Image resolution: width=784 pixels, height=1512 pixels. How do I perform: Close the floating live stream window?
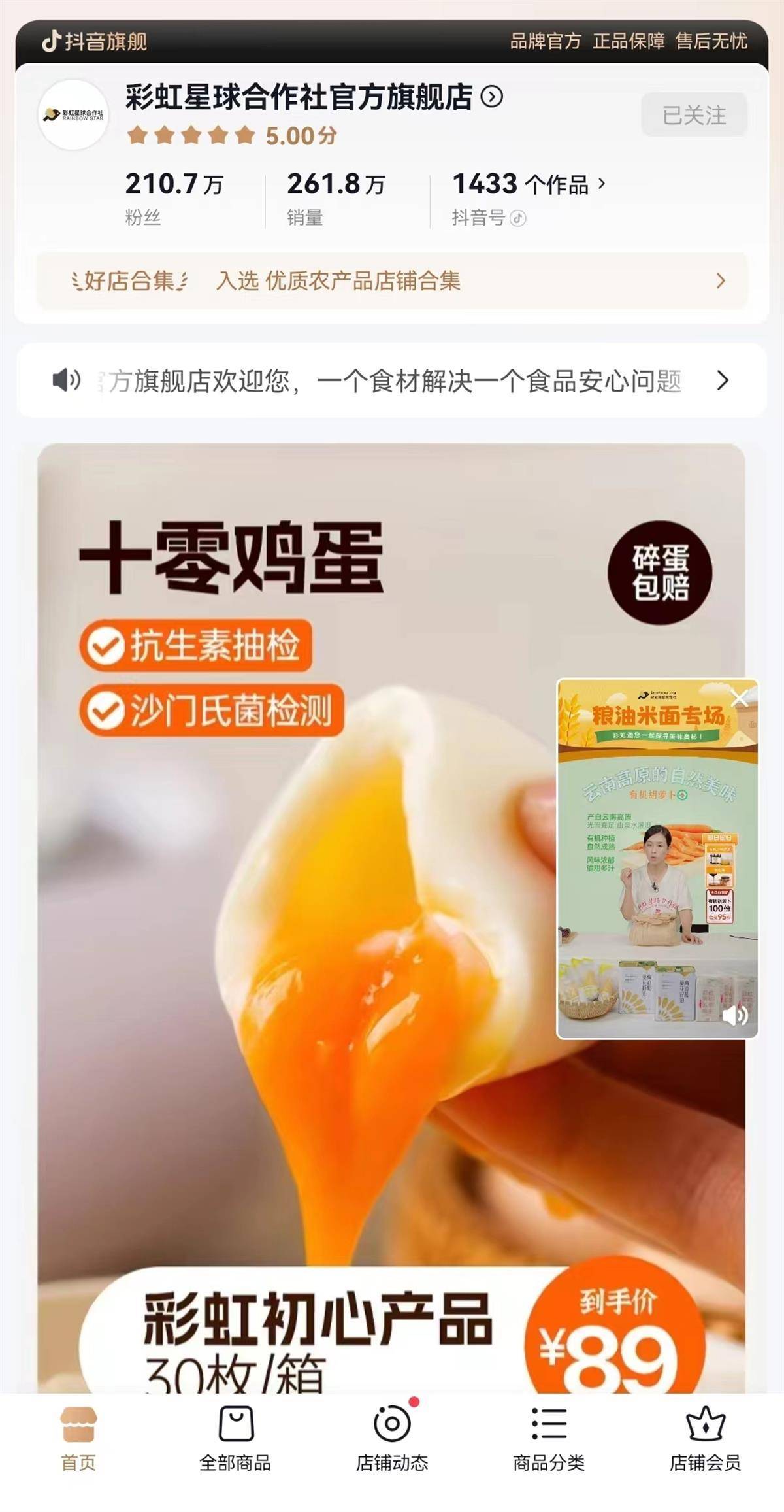click(740, 698)
